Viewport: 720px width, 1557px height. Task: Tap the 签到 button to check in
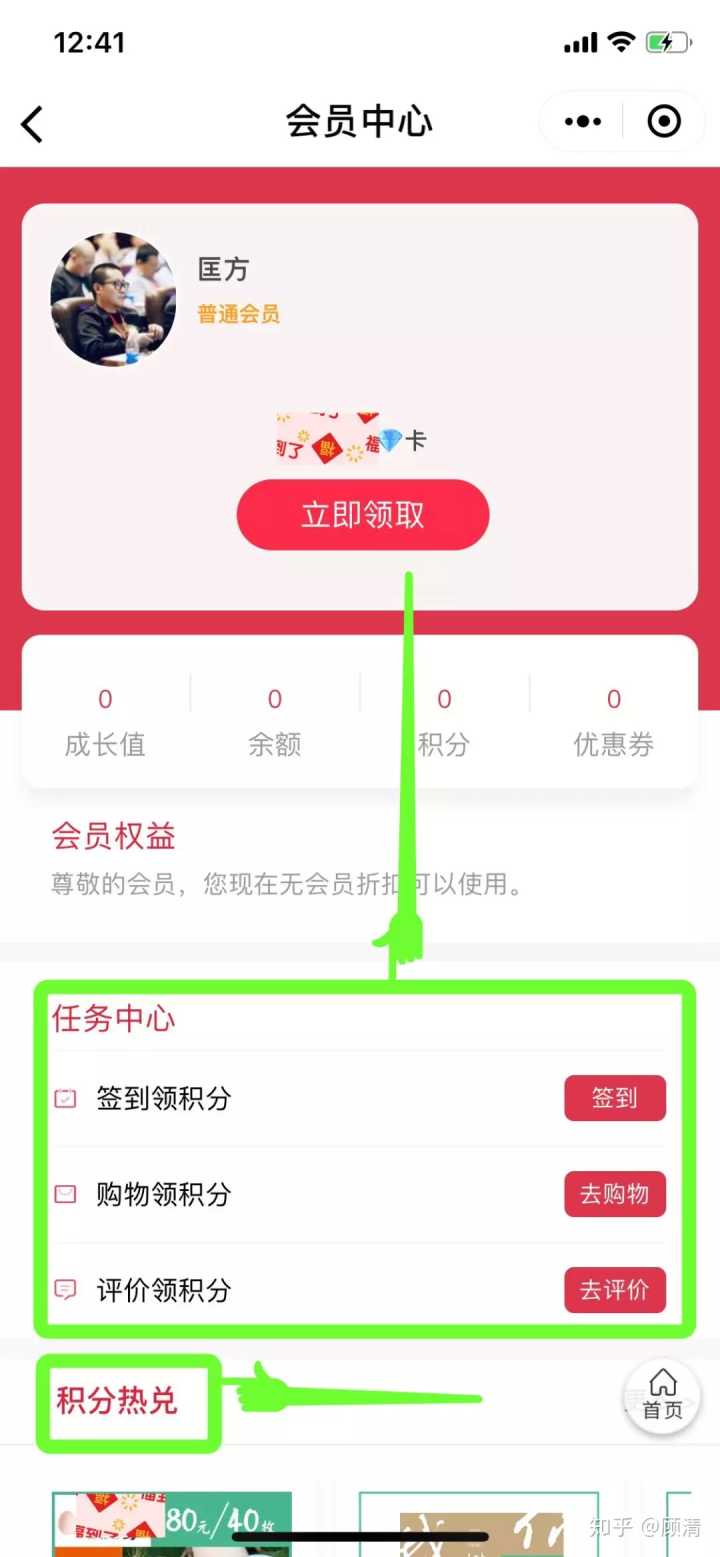pyautogui.click(x=614, y=1098)
